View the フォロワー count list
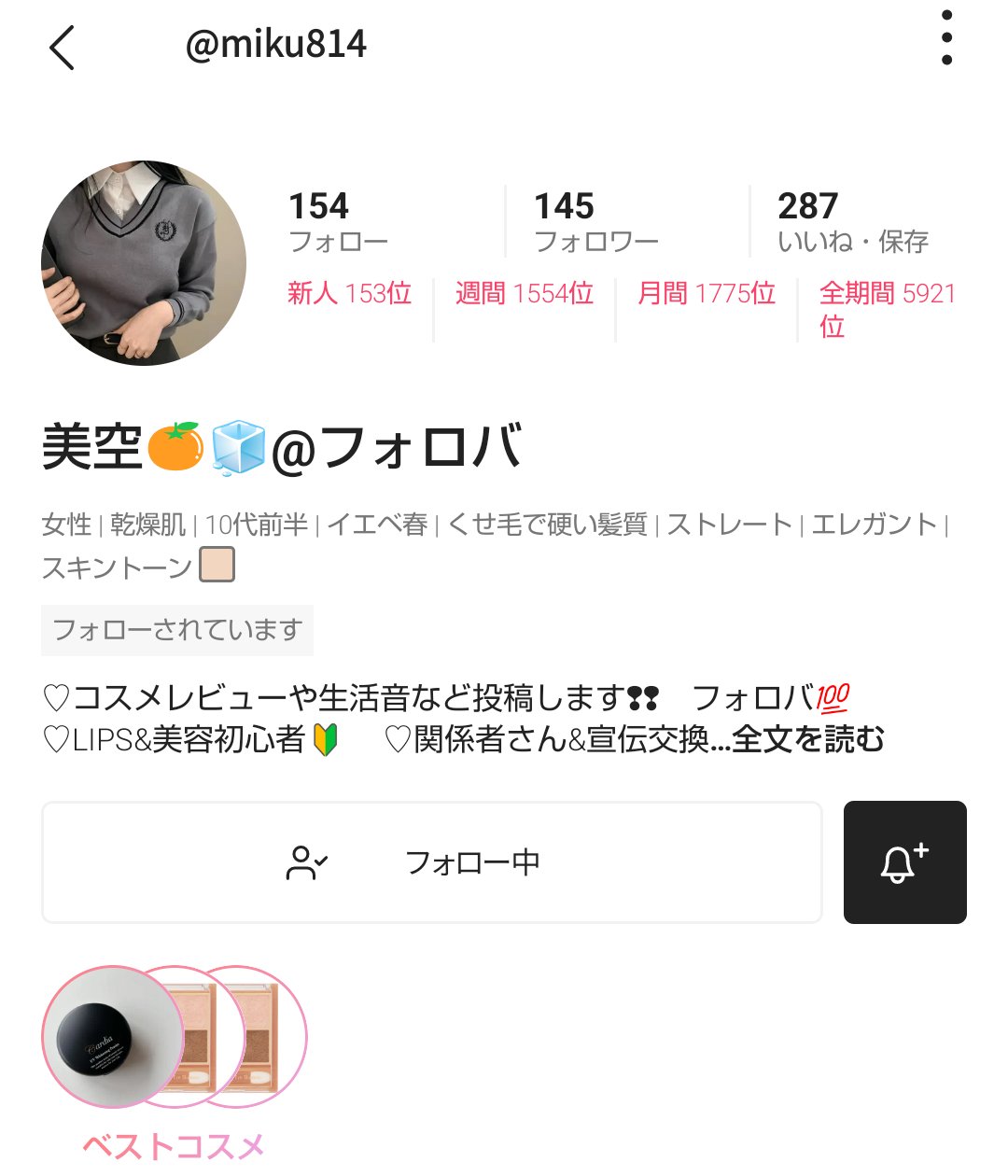The height and width of the screenshot is (1176, 1008). 597,219
